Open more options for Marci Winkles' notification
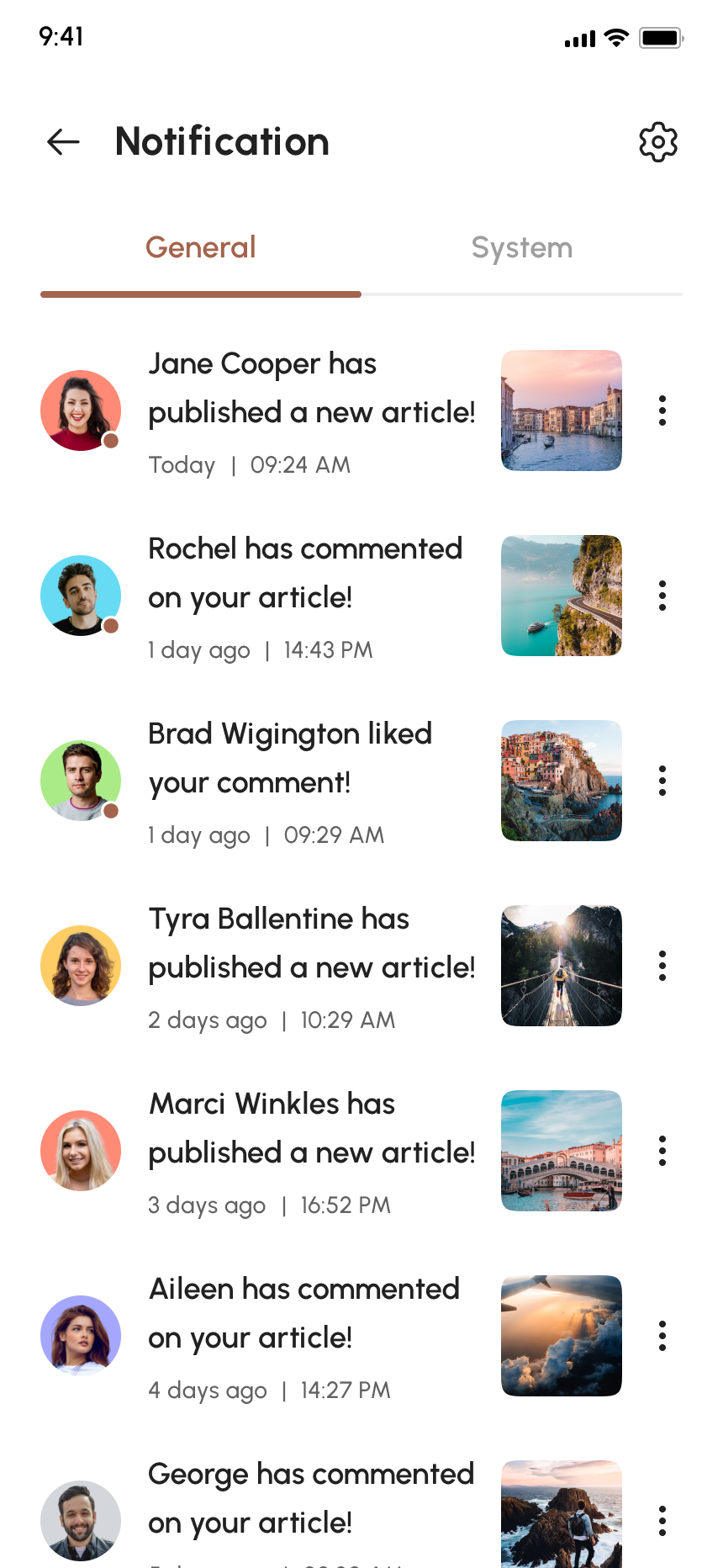 coord(662,1151)
